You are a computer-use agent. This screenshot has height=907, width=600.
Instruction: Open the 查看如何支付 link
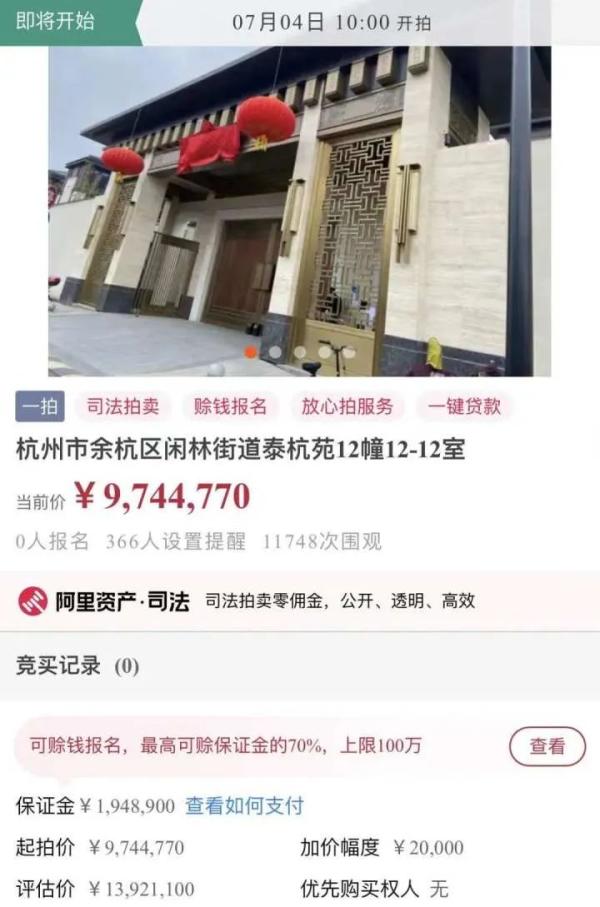[x=244, y=805]
